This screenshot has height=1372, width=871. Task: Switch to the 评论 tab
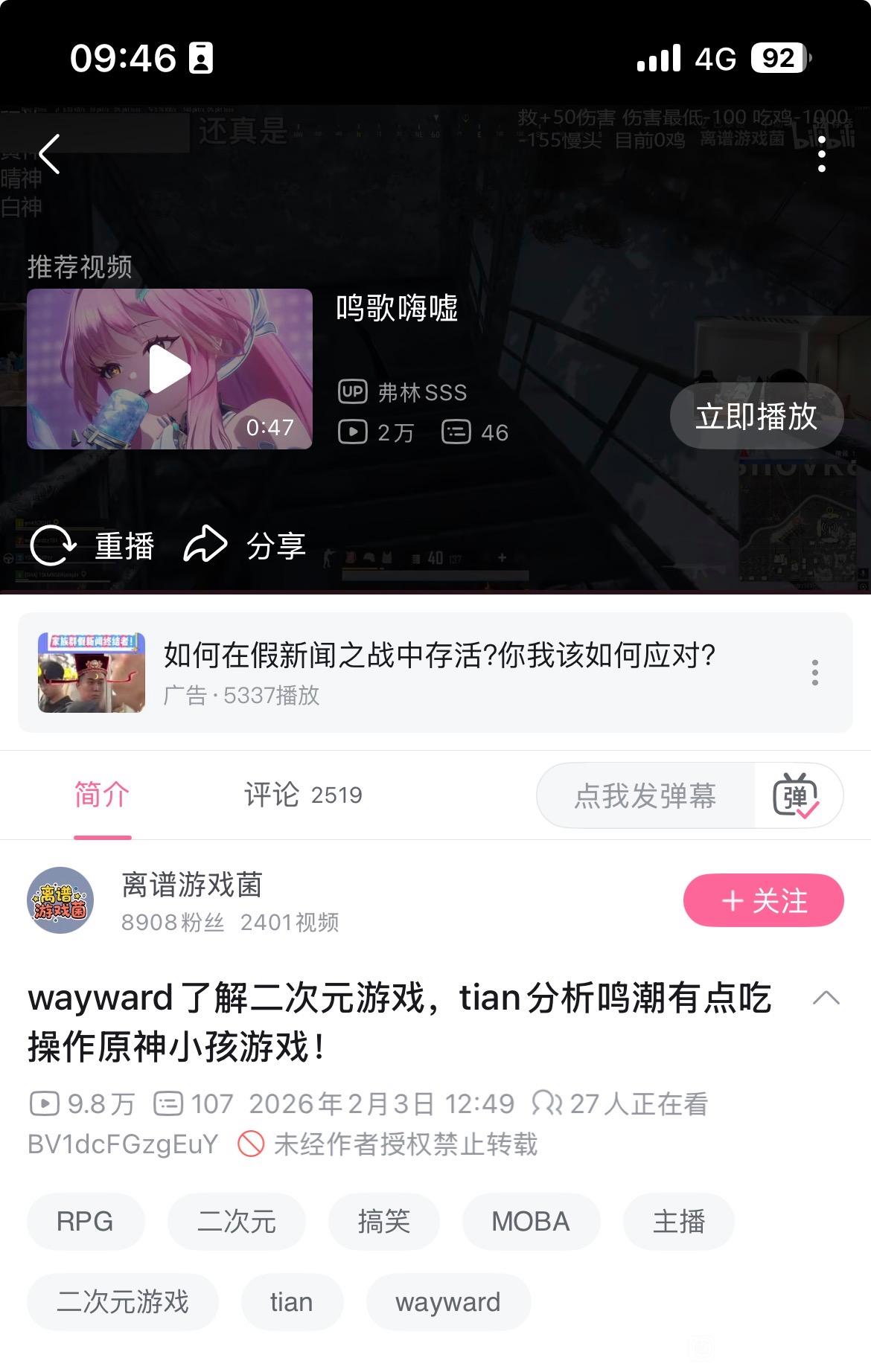tap(302, 795)
